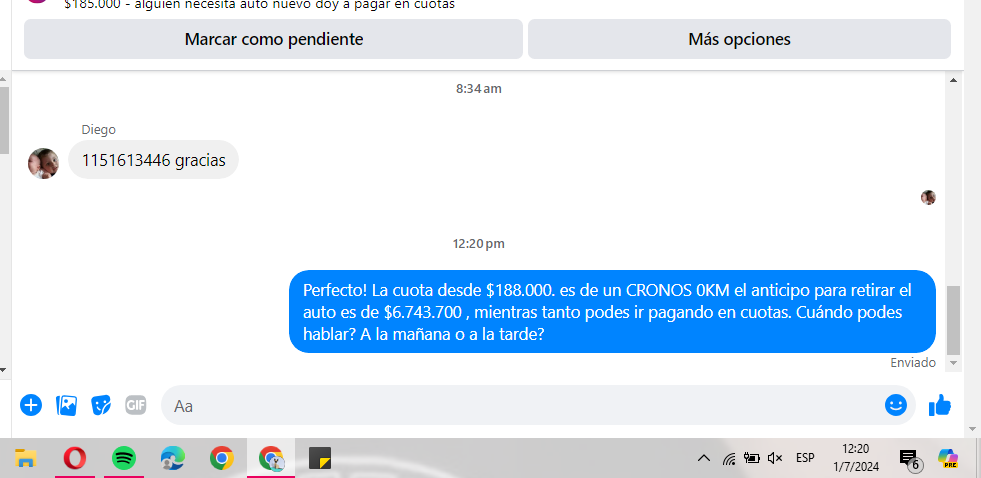981x478 pixels.
Task: Launch Spotify from the taskbar
Action: [124, 459]
